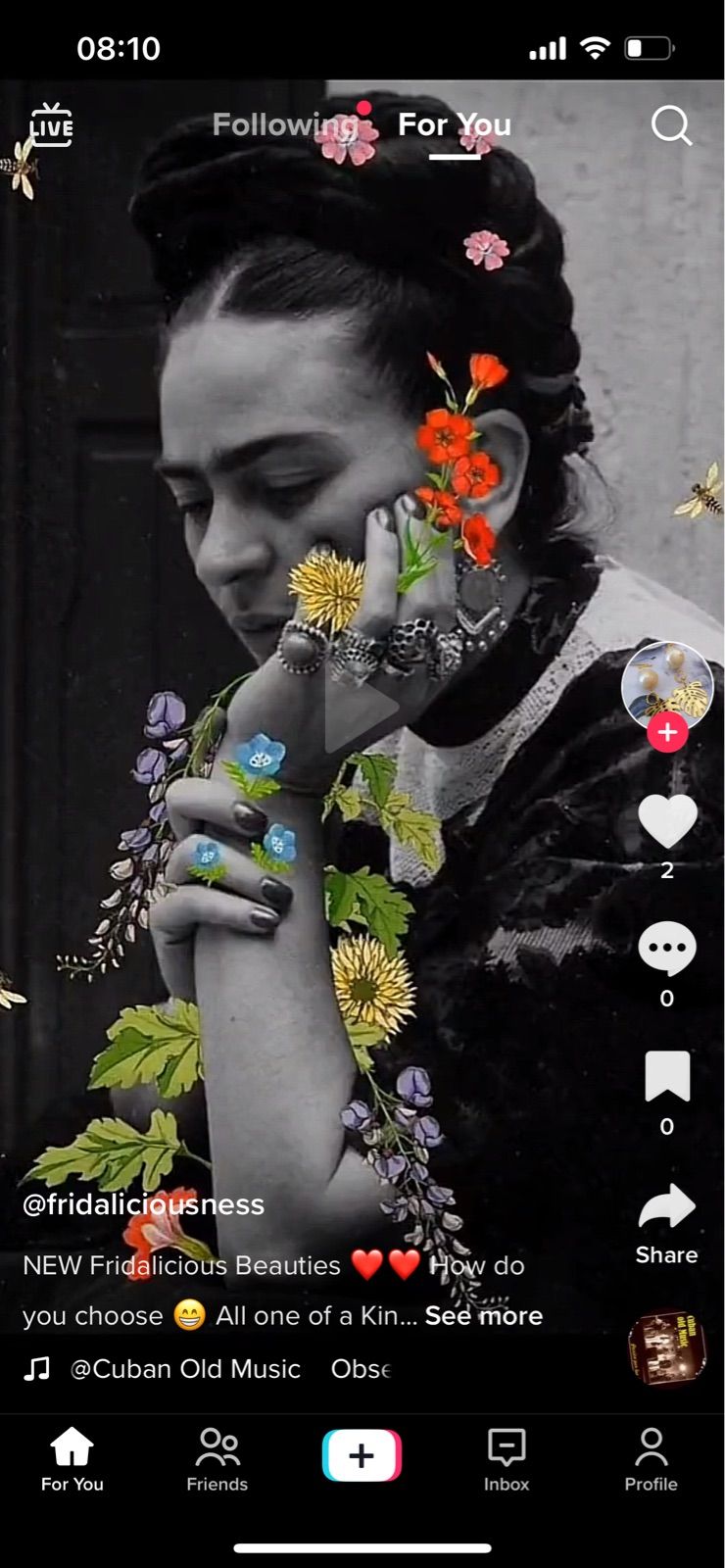Switch to the For You feed

(455, 125)
